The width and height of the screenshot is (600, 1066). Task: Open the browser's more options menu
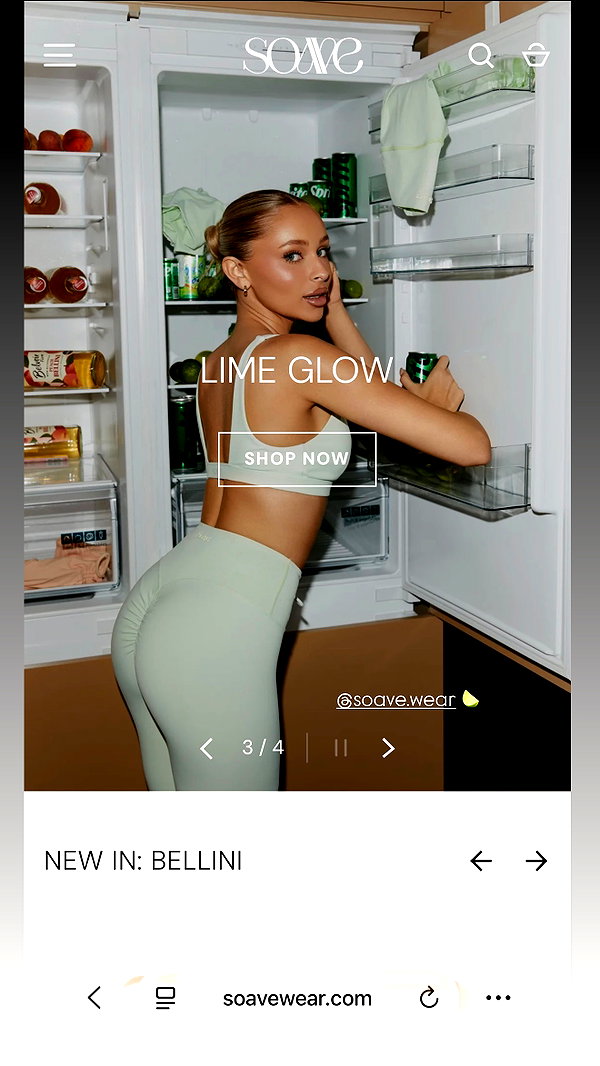[498, 997]
